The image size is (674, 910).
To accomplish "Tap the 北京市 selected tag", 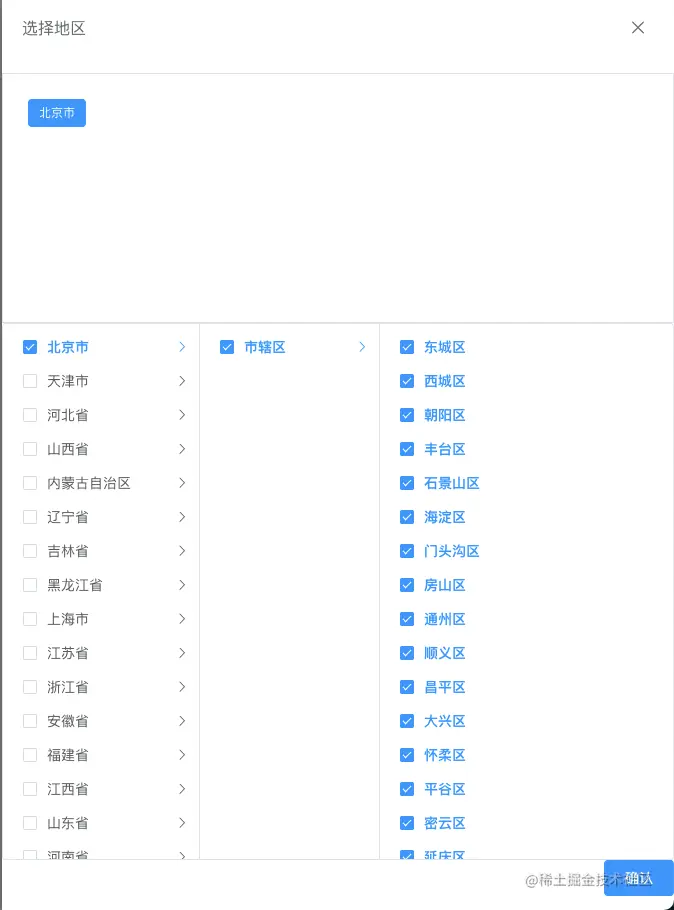I will (x=57, y=113).
